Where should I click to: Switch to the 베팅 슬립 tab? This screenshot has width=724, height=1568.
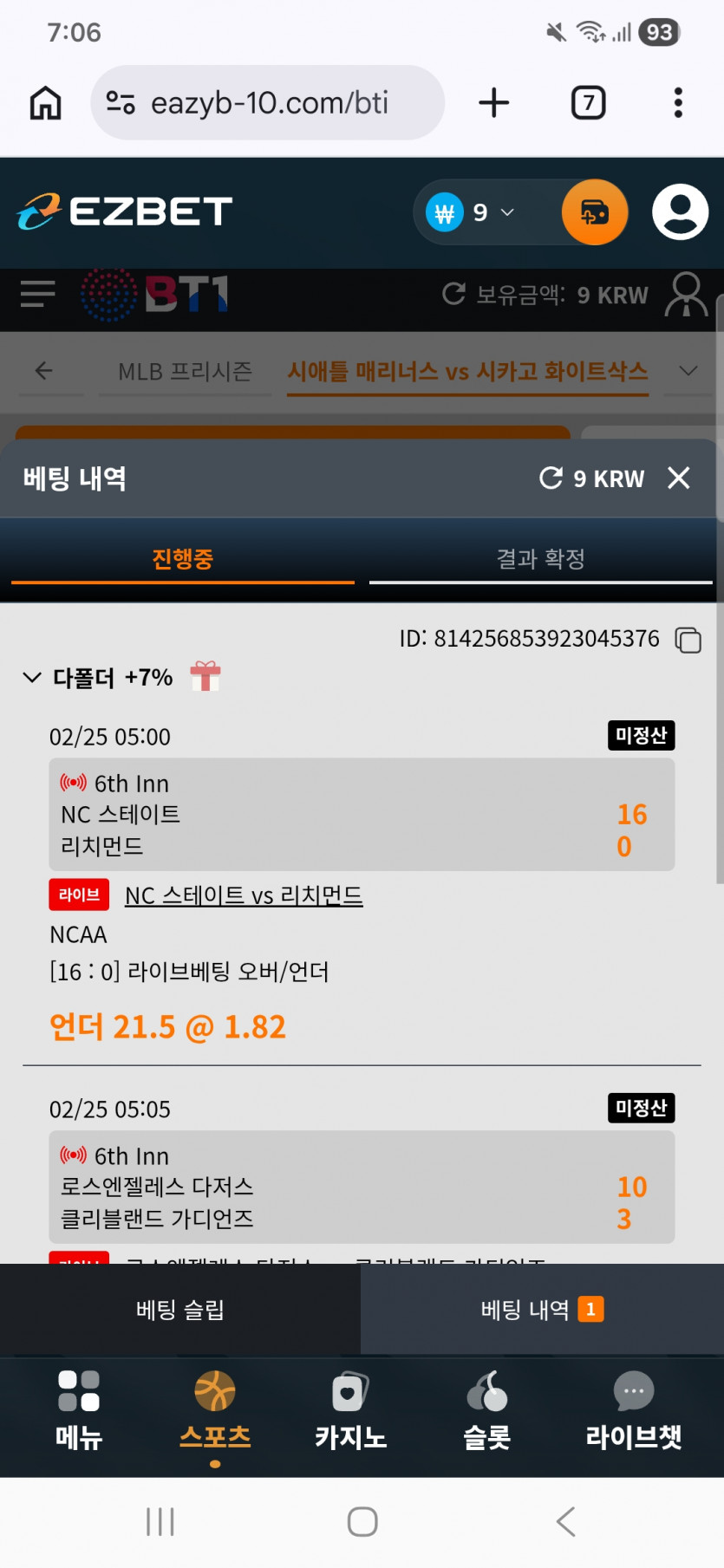(x=180, y=1310)
